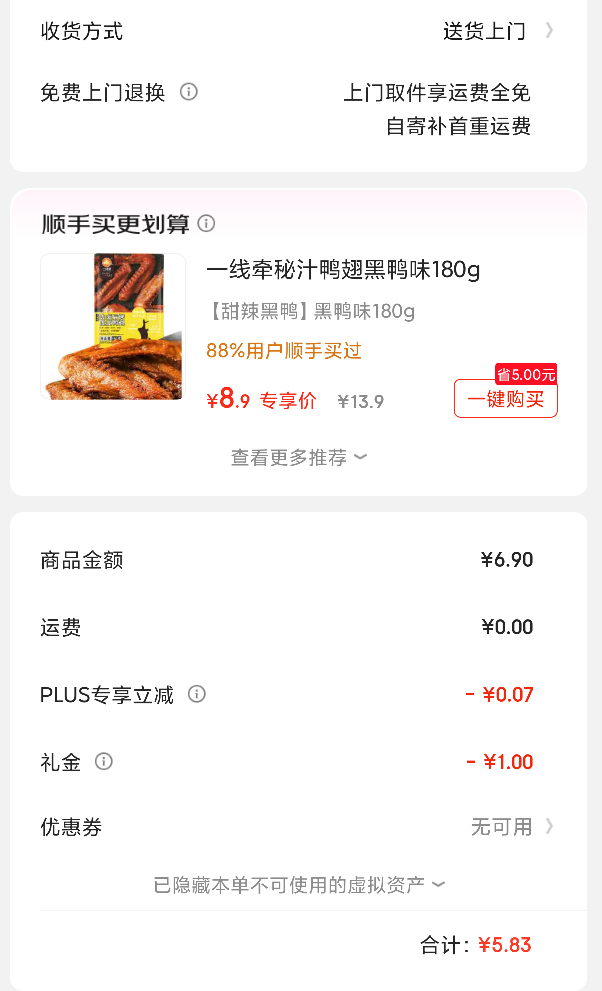The width and height of the screenshot is (602, 991).
Task: Tap info icon next to 免费上门退换
Action: (x=188, y=92)
